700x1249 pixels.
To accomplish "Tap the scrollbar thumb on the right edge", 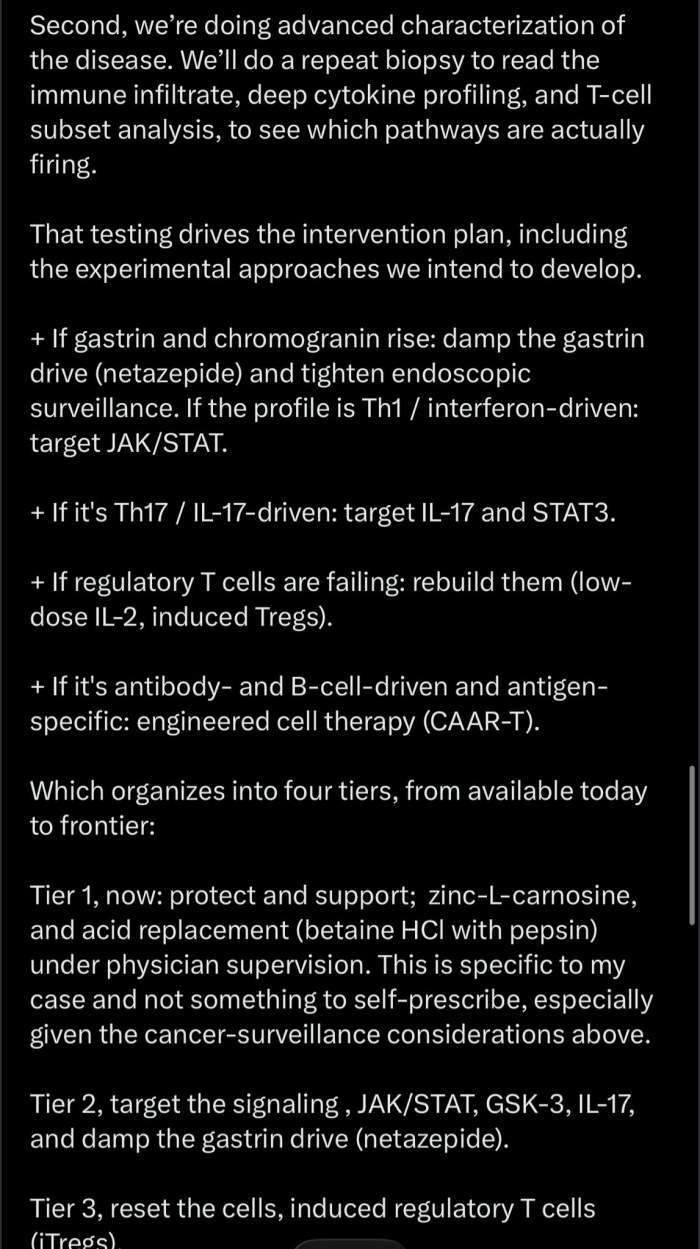I will [x=691, y=846].
